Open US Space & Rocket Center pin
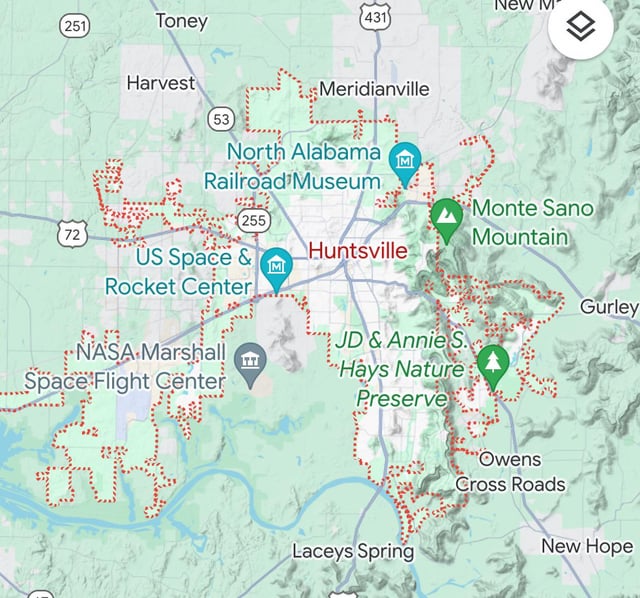Viewport: 640px width, 598px height. (x=275, y=267)
